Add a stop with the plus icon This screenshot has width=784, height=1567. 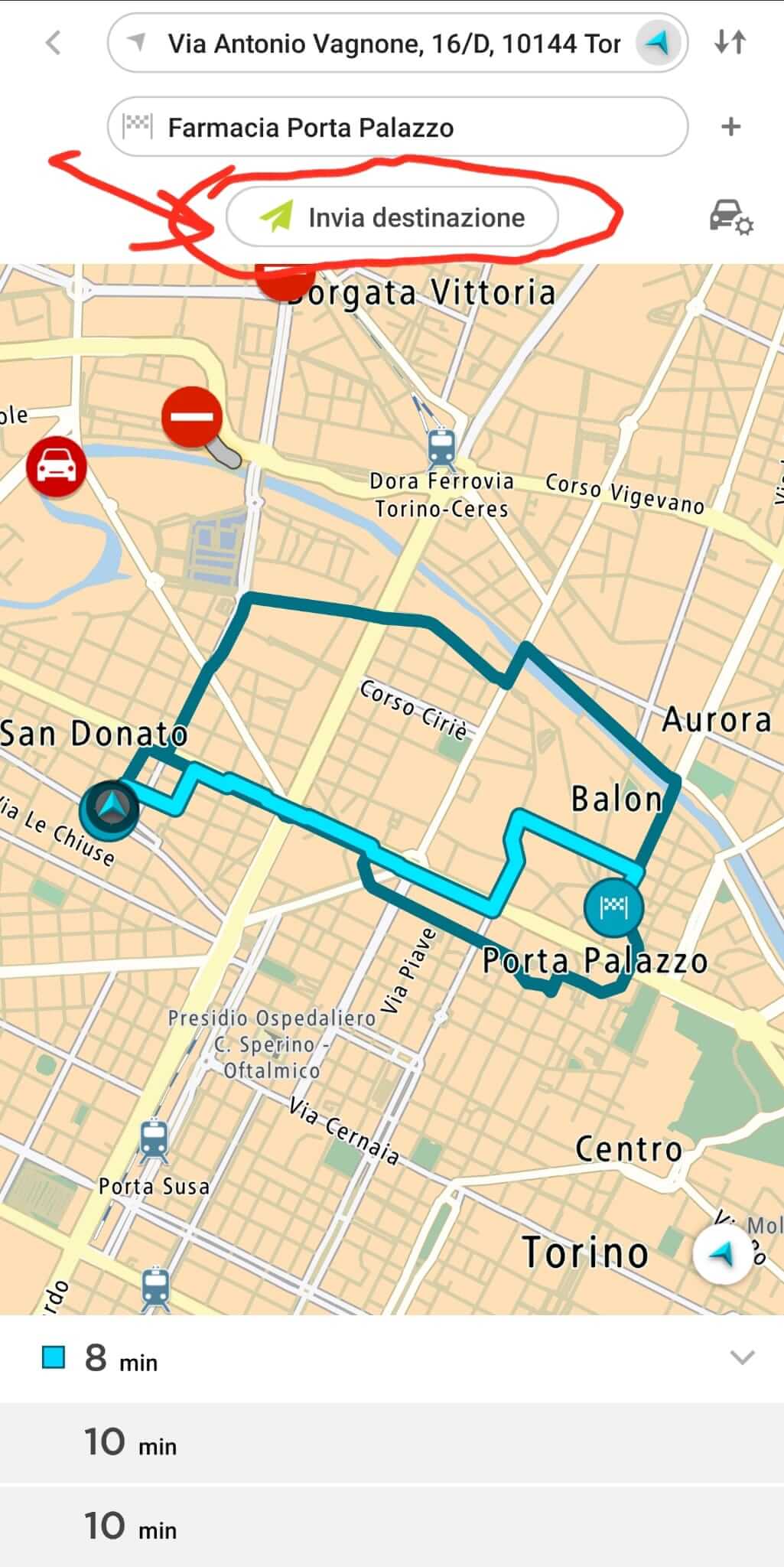pos(730,126)
